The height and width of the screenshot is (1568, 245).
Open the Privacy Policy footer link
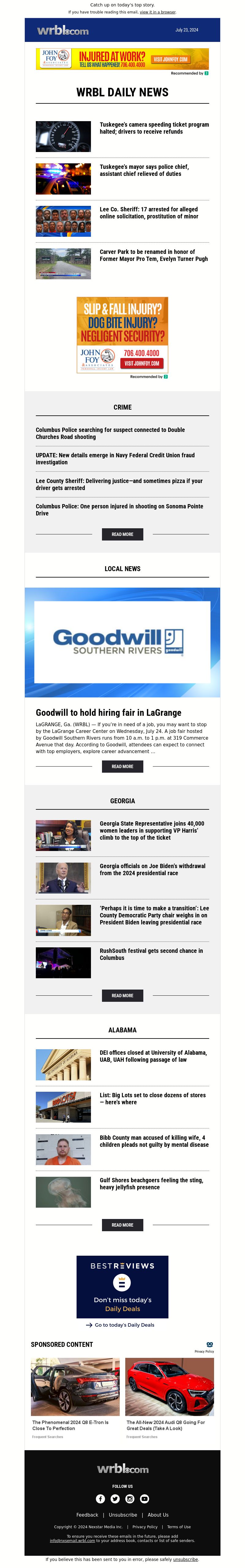tap(145, 1527)
